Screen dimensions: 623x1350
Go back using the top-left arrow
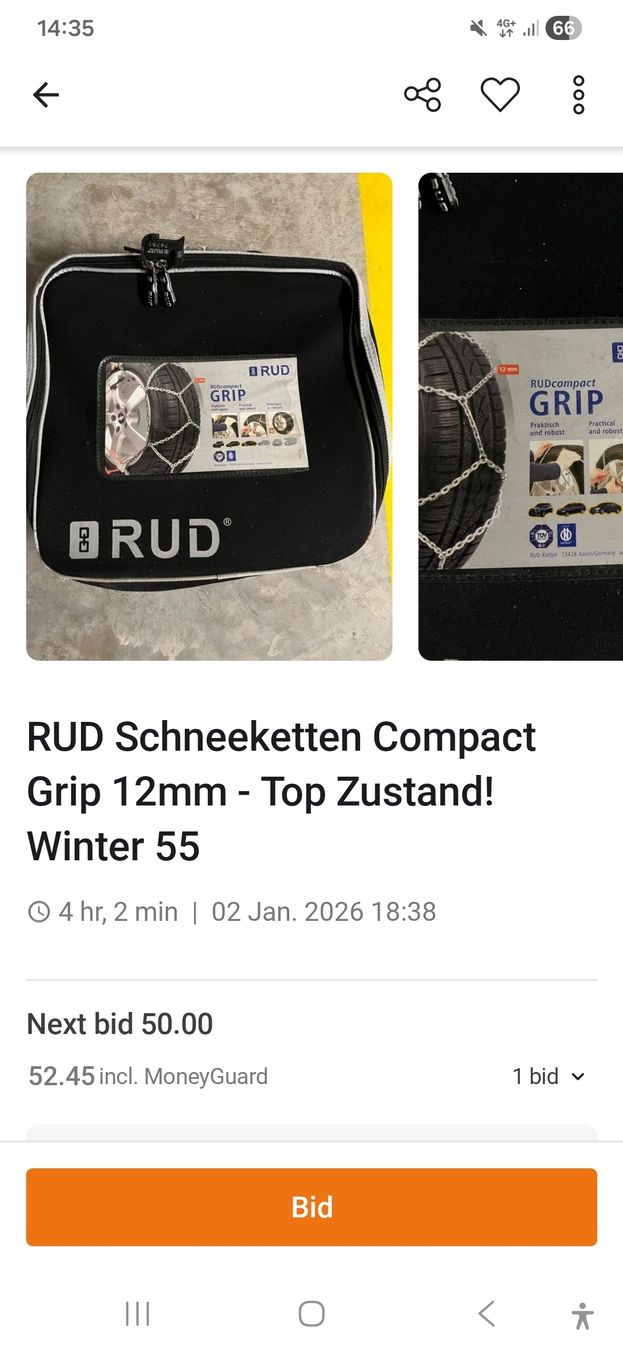[46, 95]
